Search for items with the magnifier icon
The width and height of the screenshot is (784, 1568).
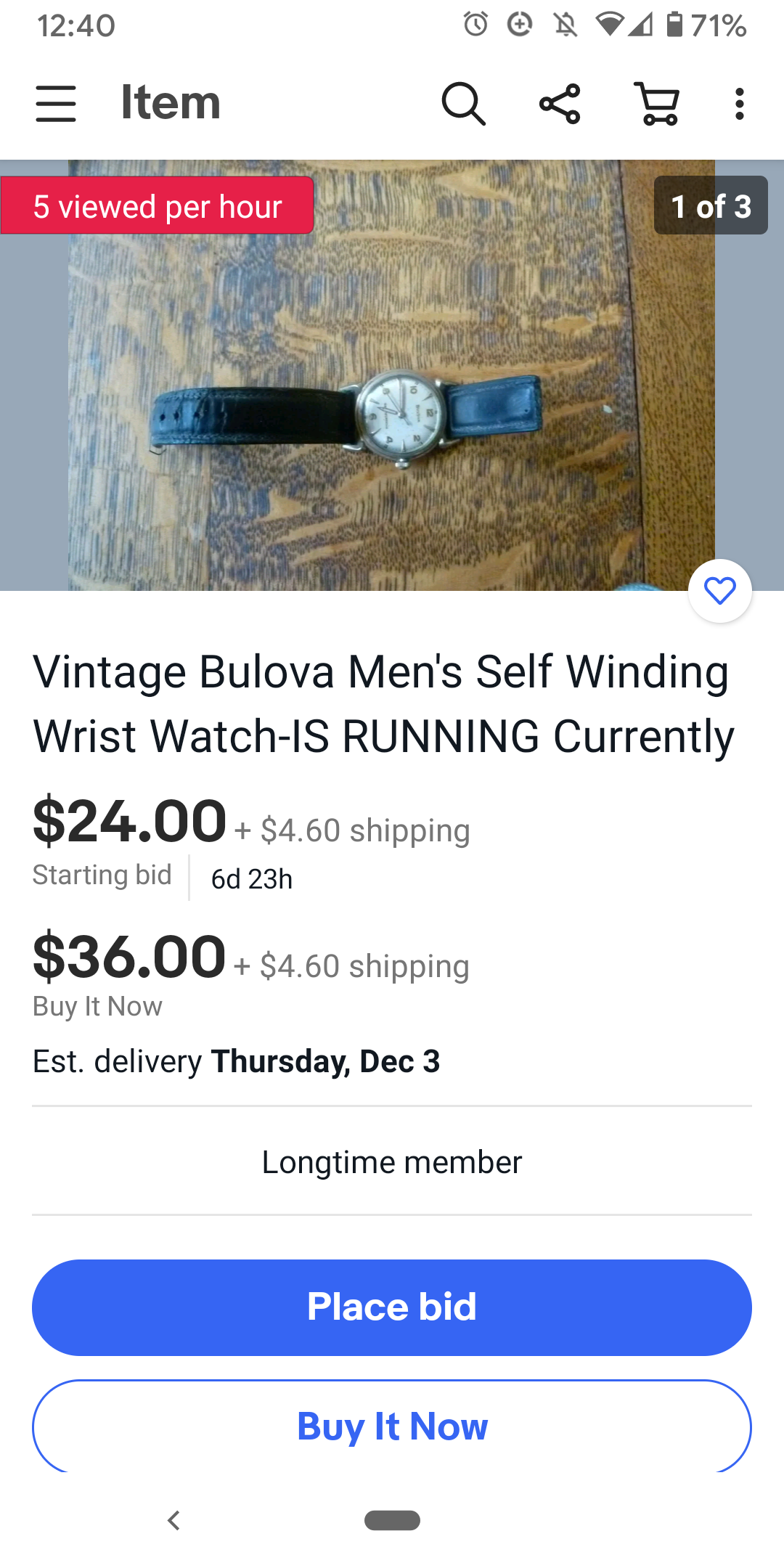pos(463,104)
